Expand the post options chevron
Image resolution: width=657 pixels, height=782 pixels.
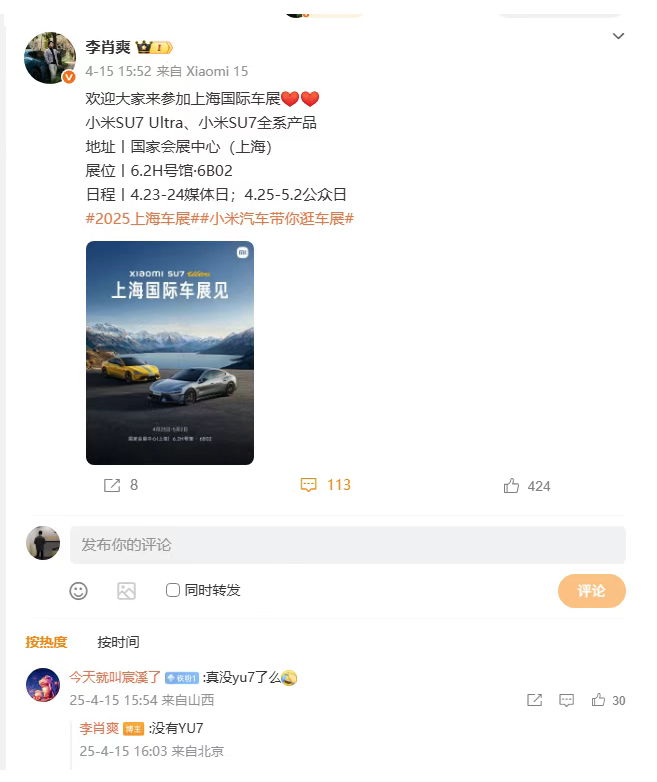click(x=618, y=37)
